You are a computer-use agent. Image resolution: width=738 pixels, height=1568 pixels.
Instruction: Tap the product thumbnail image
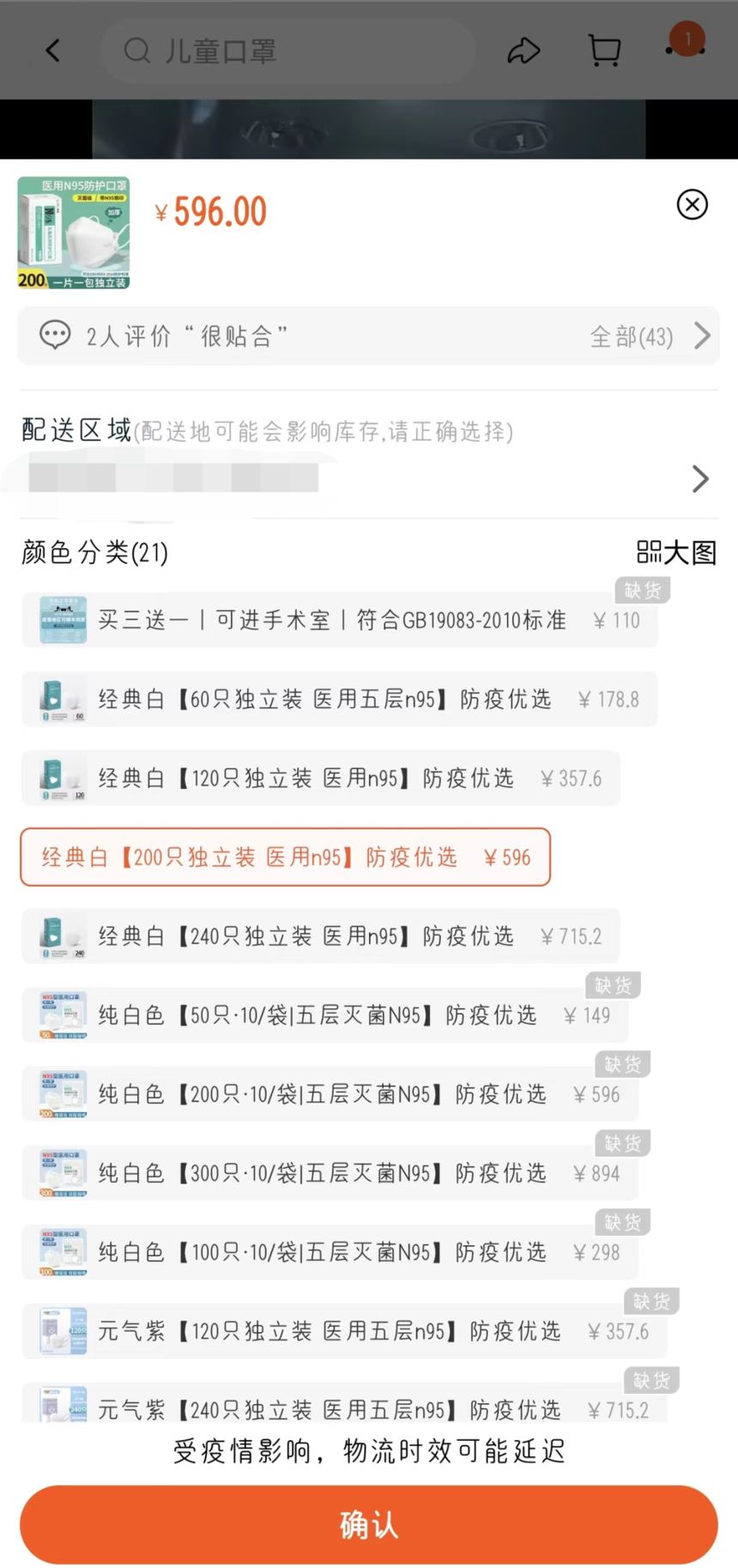74,233
